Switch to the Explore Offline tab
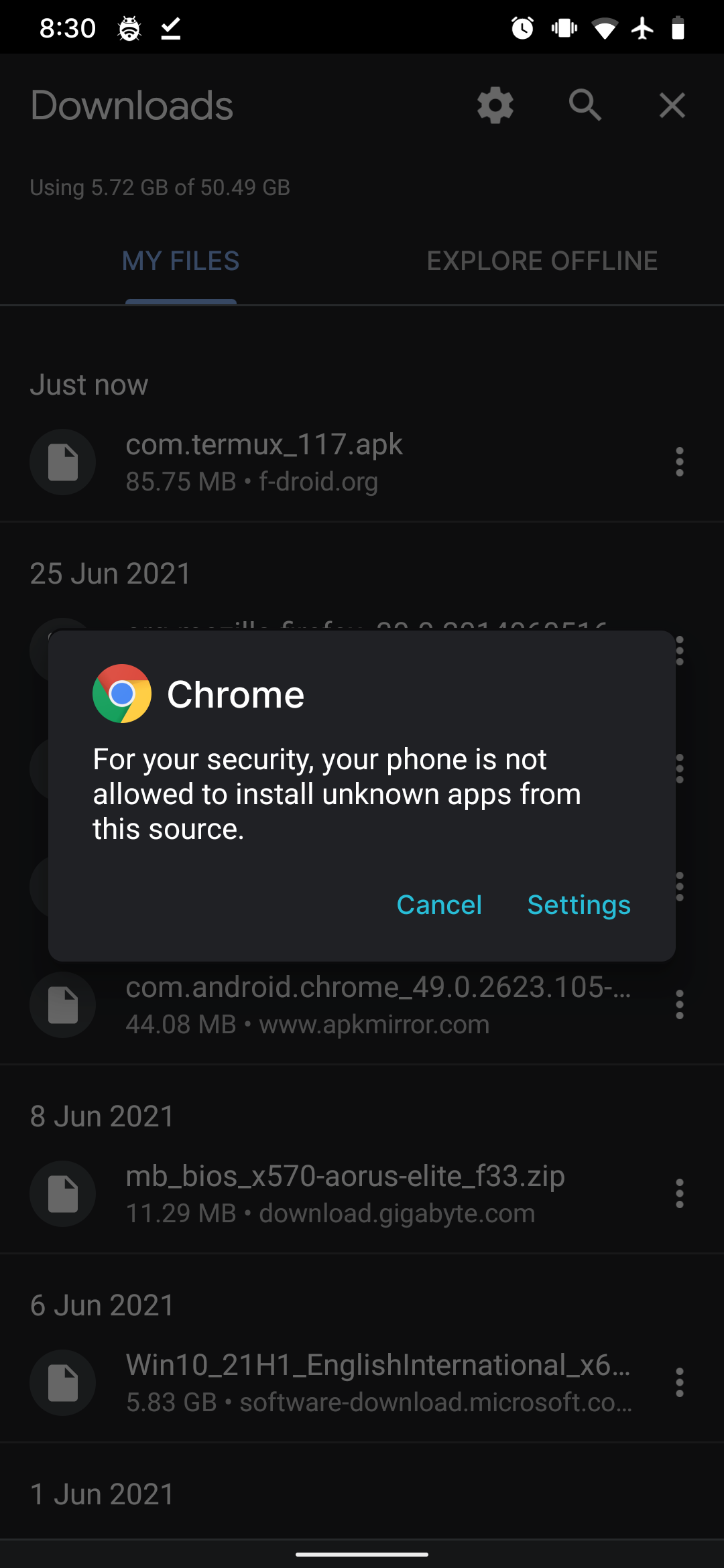 [x=542, y=261]
